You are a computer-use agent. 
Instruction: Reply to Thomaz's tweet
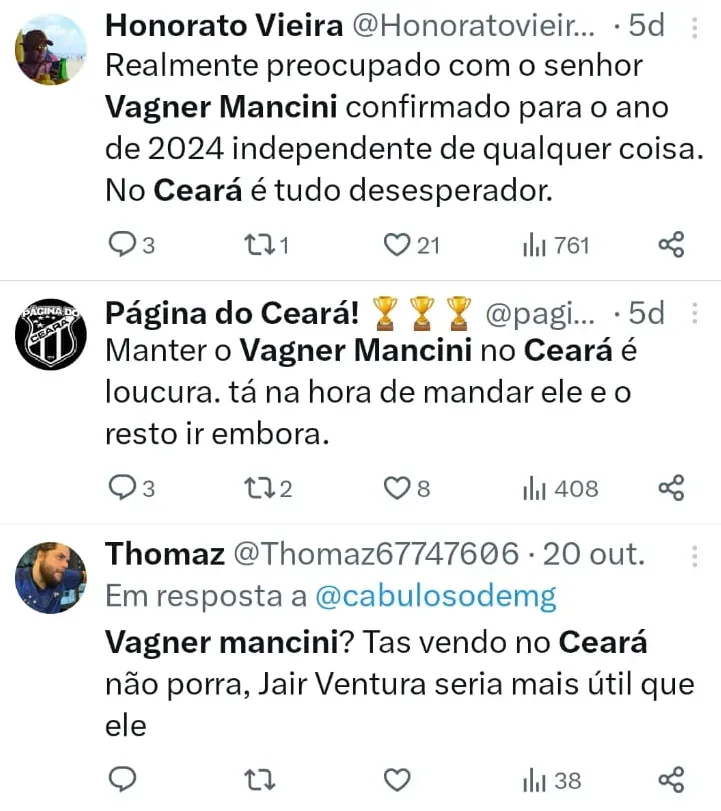[x=121, y=779]
